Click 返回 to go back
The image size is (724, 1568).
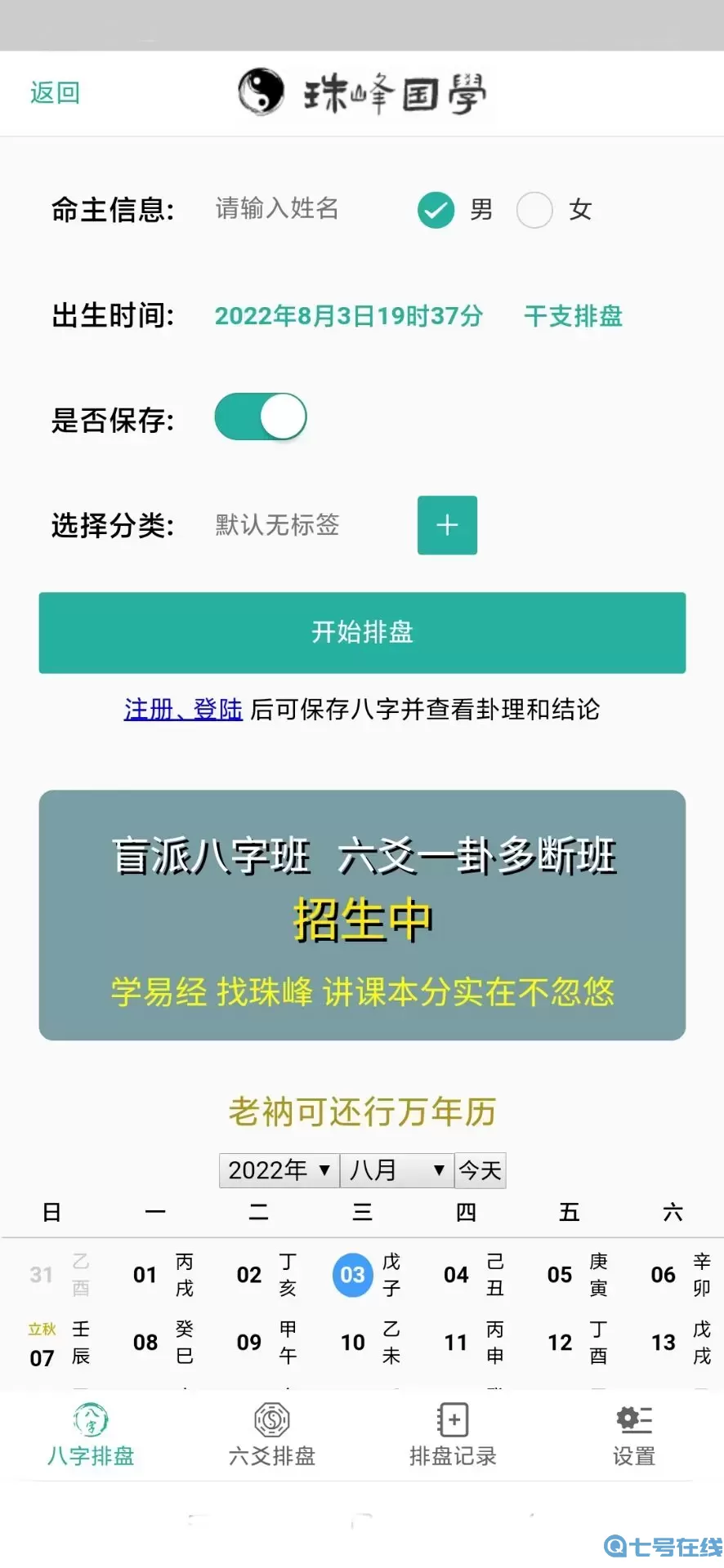pyautogui.click(x=53, y=91)
